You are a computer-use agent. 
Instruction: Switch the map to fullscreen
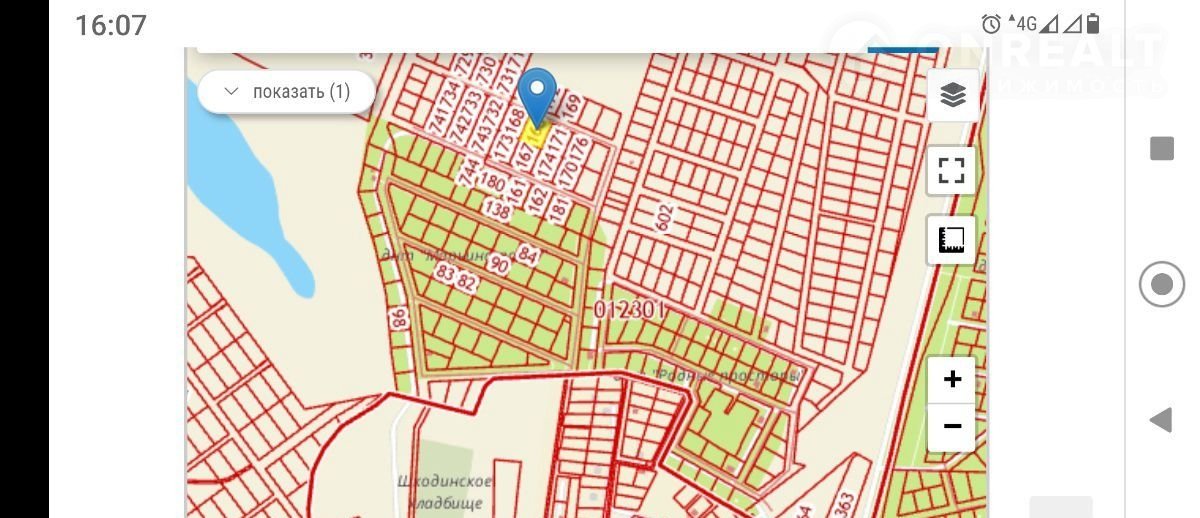pyautogui.click(x=952, y=170)
